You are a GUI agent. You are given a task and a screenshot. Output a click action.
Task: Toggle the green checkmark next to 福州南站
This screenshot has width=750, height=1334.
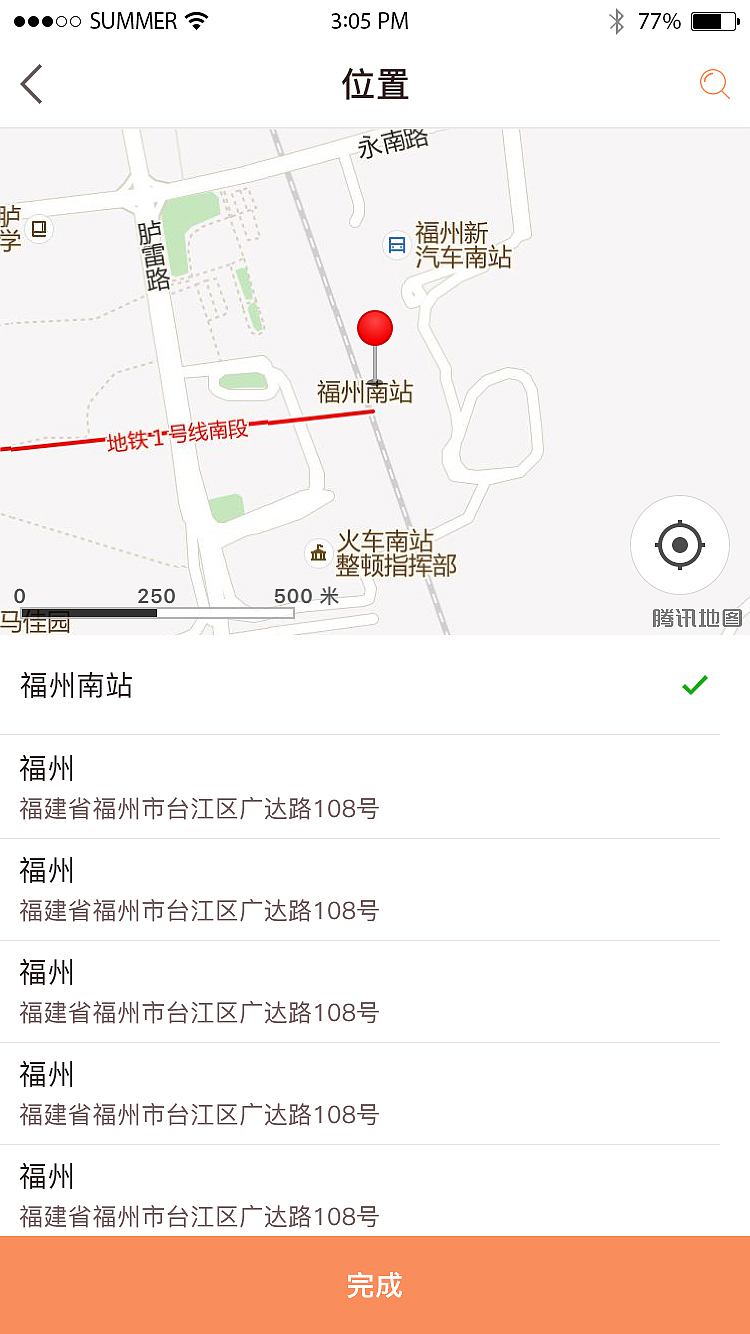tap(694, 684)
